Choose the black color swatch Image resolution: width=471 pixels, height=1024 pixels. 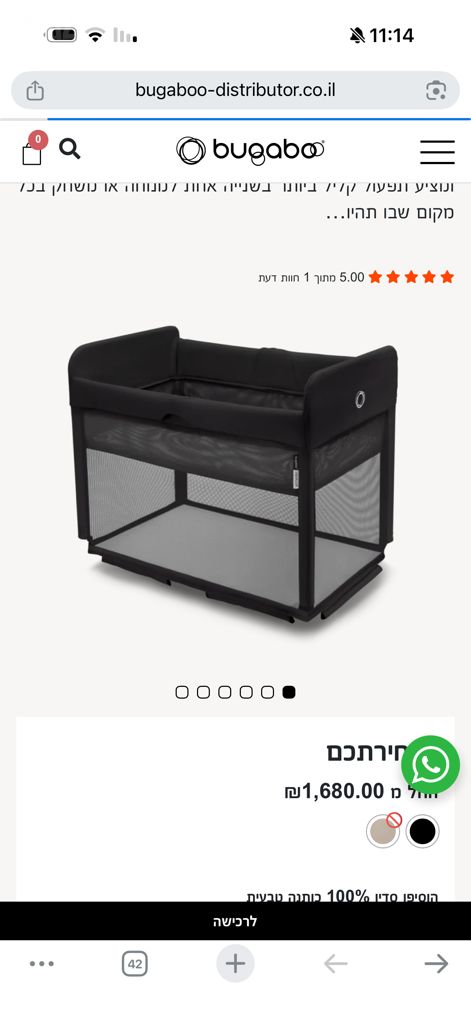pyautogui.click(x=422, y=831)
